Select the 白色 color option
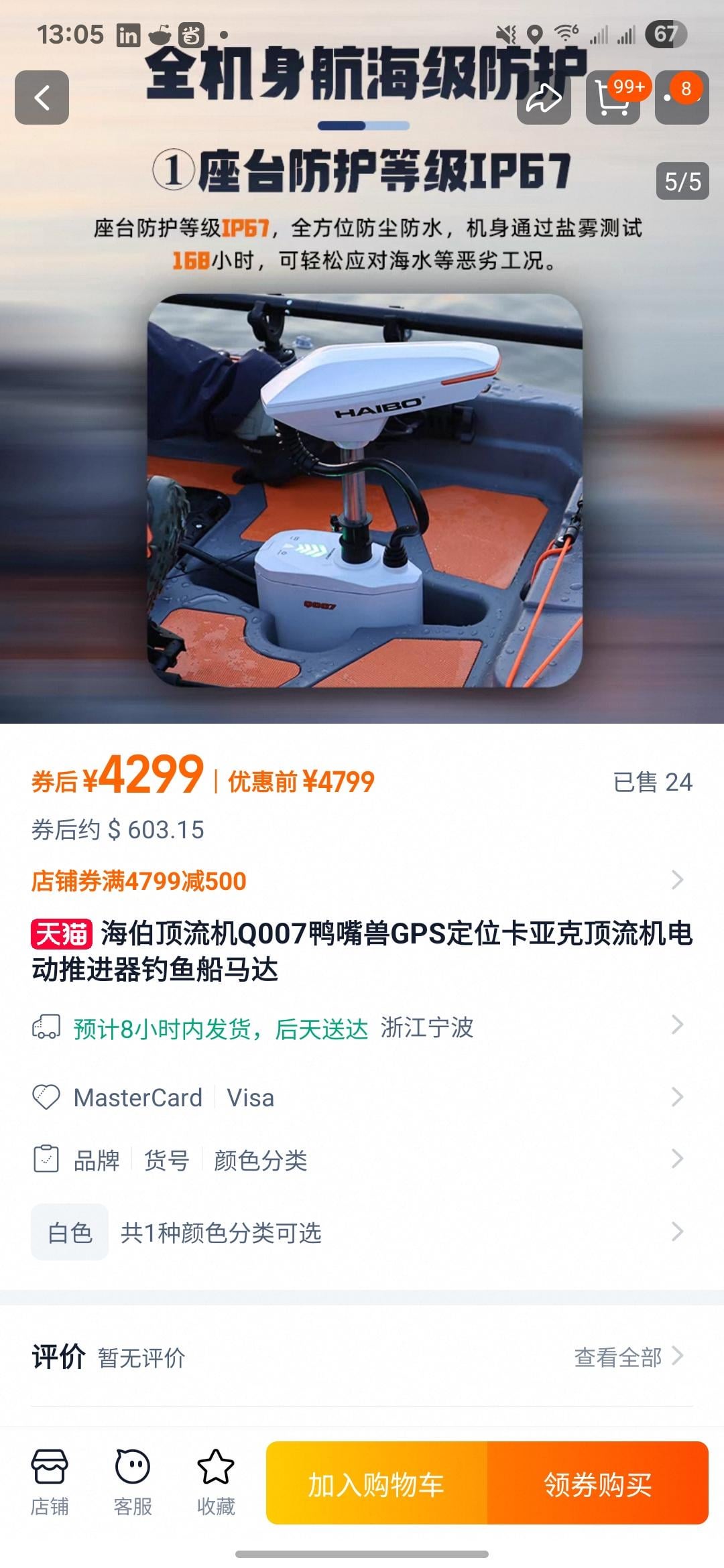This screenshot has height=1568, width=724. [70, 1232]
